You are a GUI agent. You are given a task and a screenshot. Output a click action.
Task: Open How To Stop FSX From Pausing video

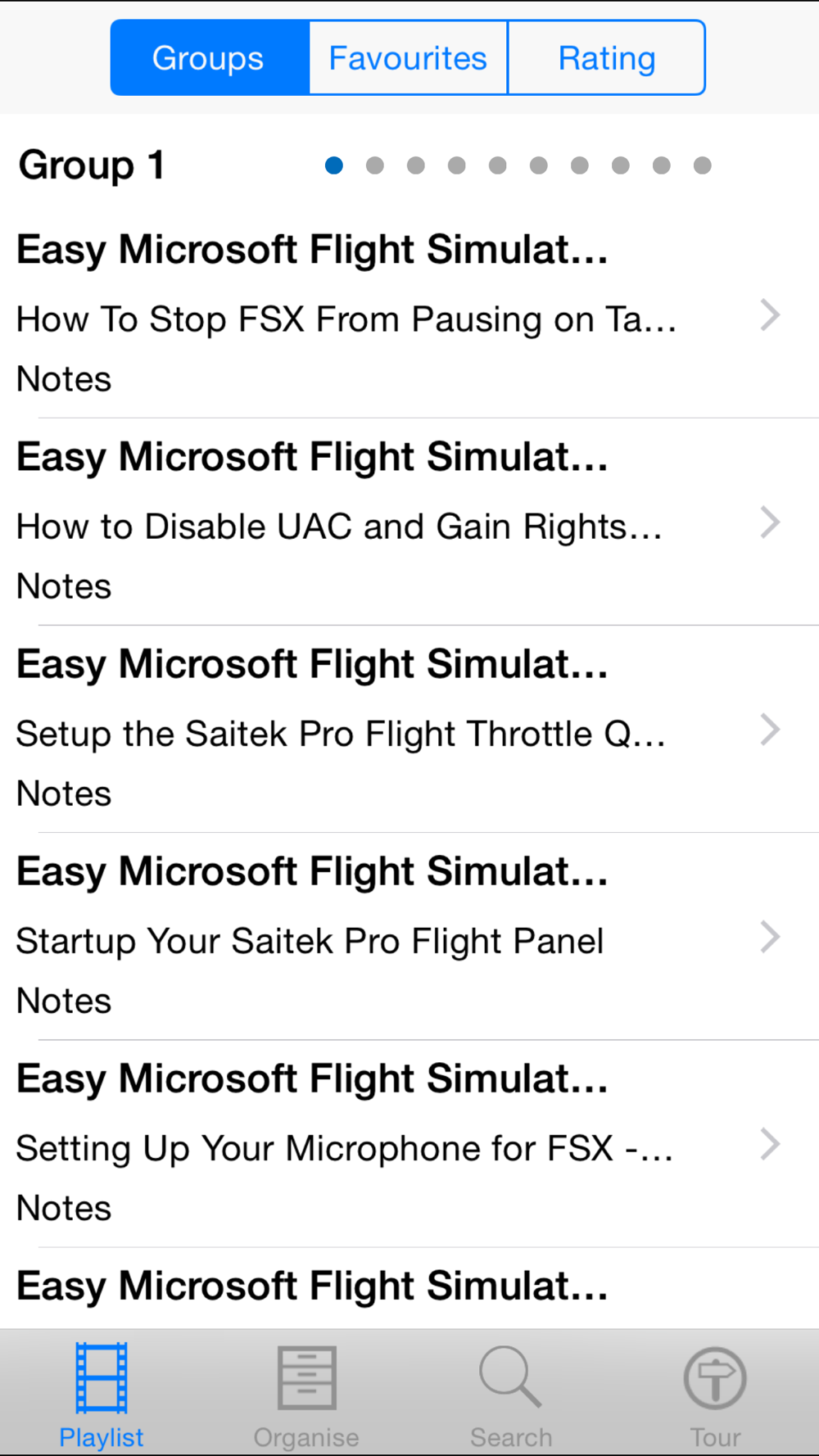(x=409, y=315)
